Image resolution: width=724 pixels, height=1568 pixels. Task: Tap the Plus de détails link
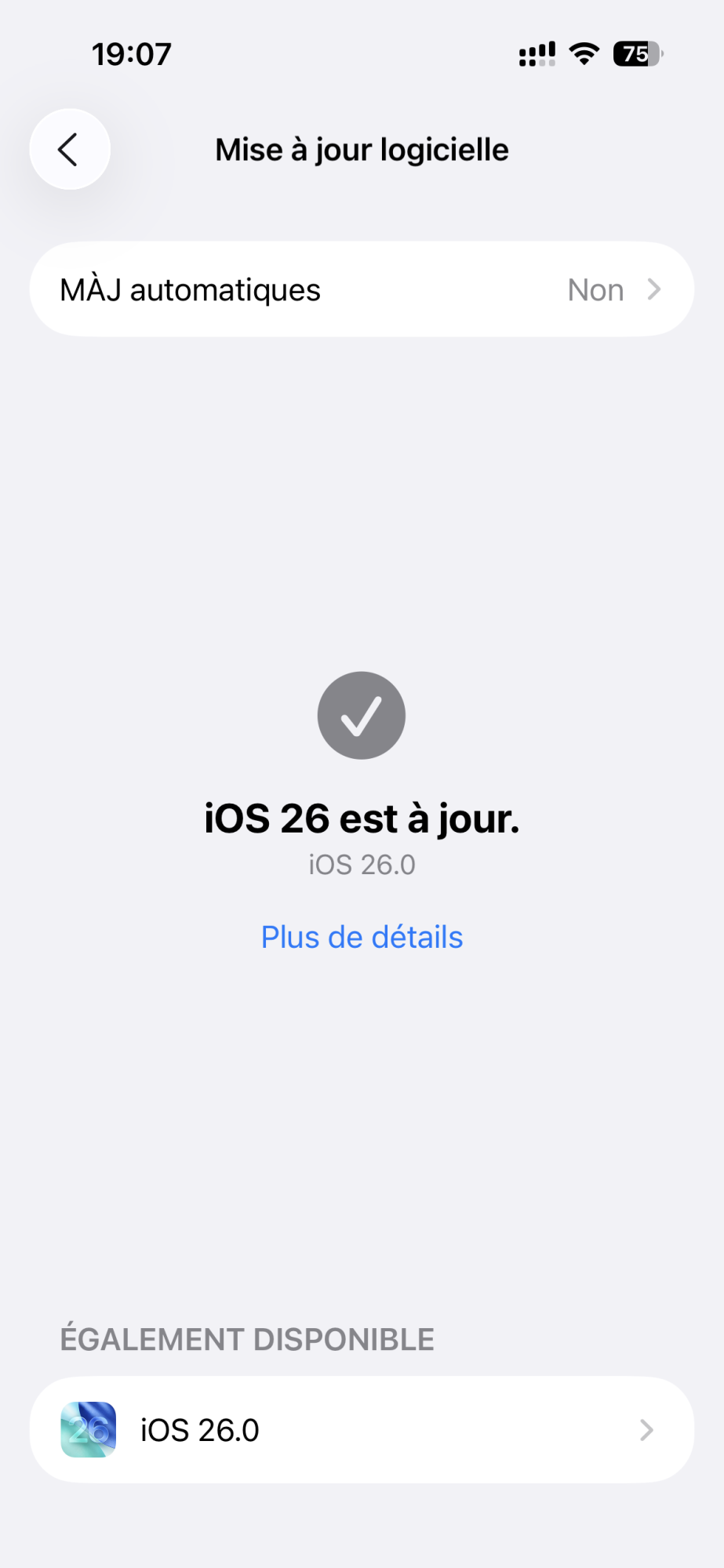pos(362,937)
